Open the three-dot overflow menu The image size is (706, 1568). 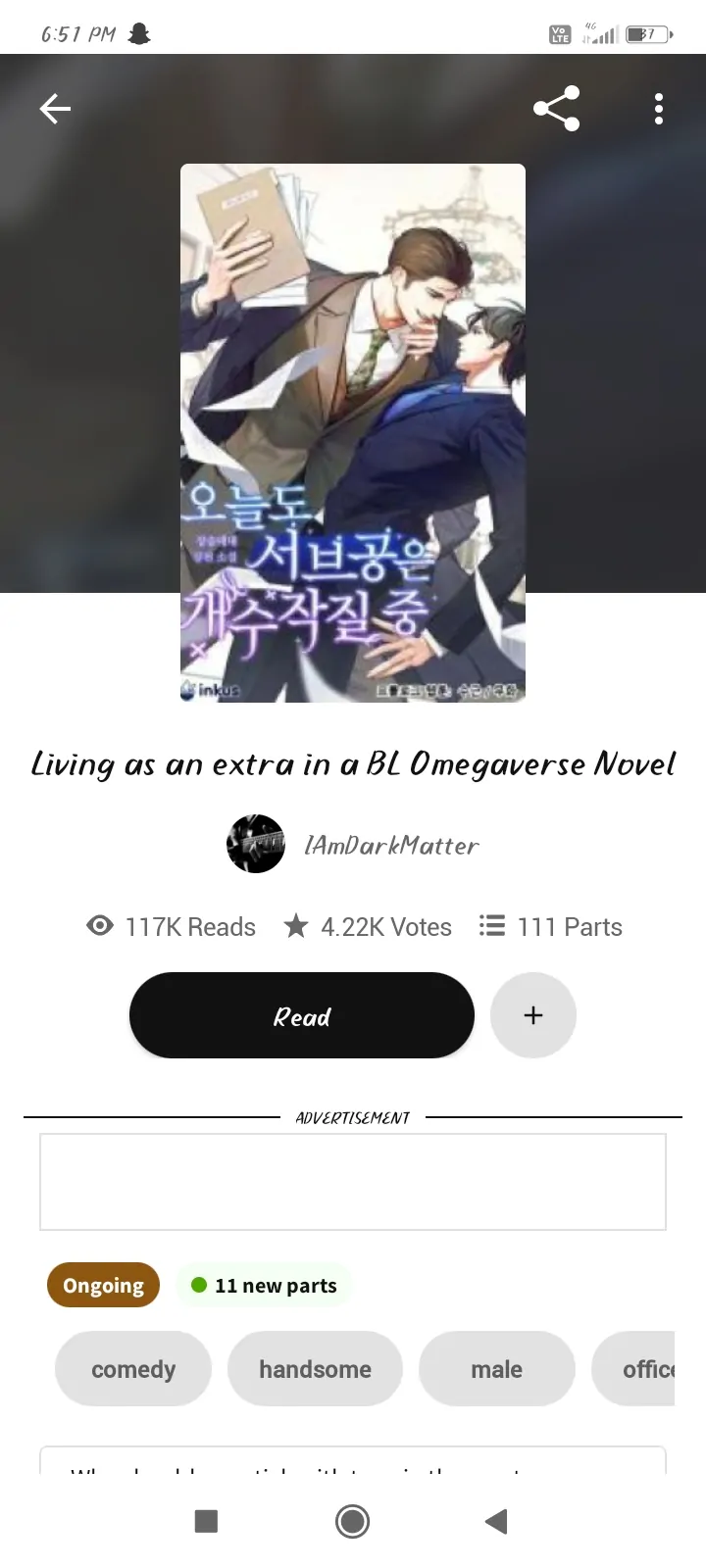click(x=659, y=109)
